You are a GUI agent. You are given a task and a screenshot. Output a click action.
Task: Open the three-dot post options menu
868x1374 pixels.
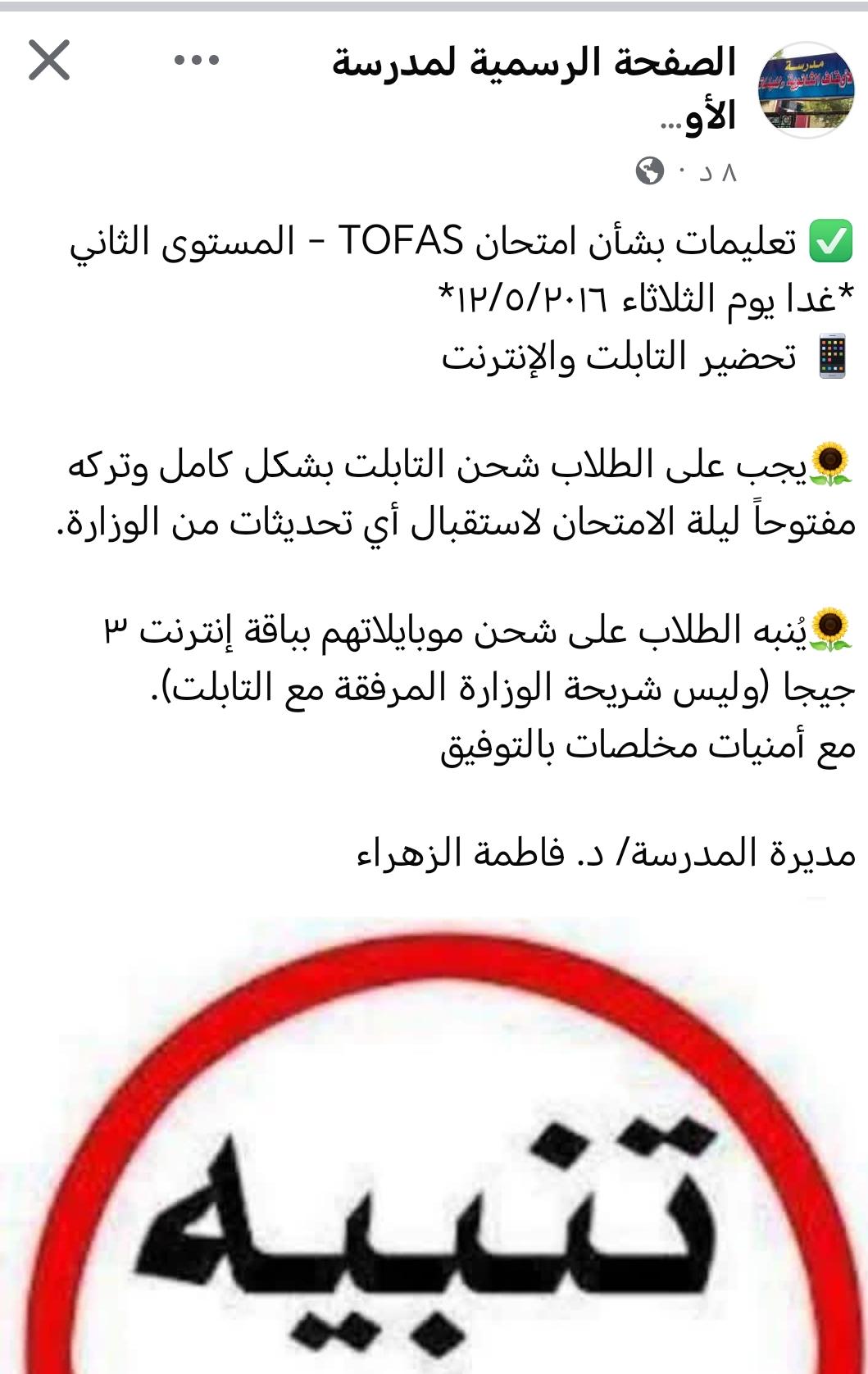[x=197, y=60]
